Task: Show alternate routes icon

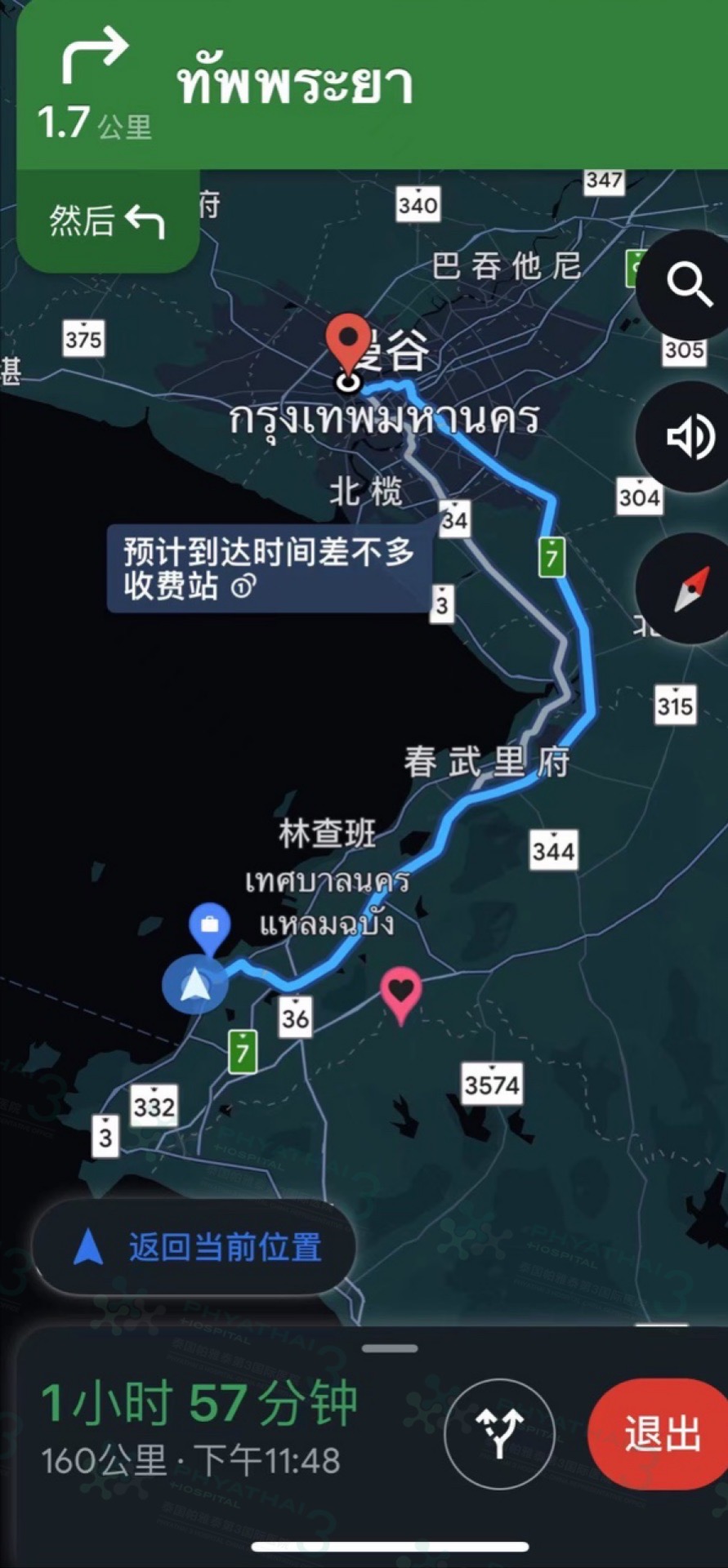Action: point(499,1433)
